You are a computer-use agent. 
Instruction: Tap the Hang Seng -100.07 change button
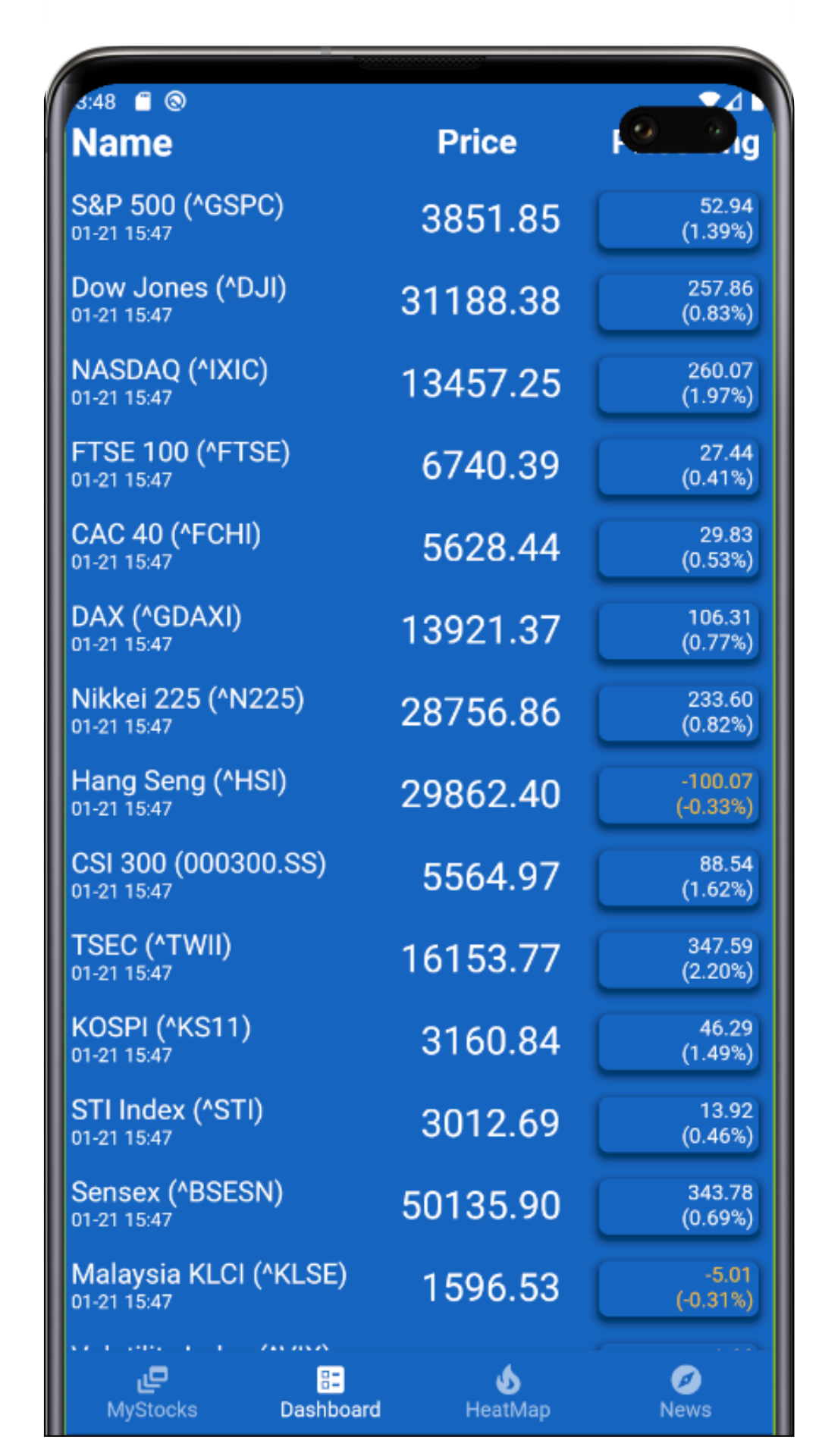tap(679, 794)
